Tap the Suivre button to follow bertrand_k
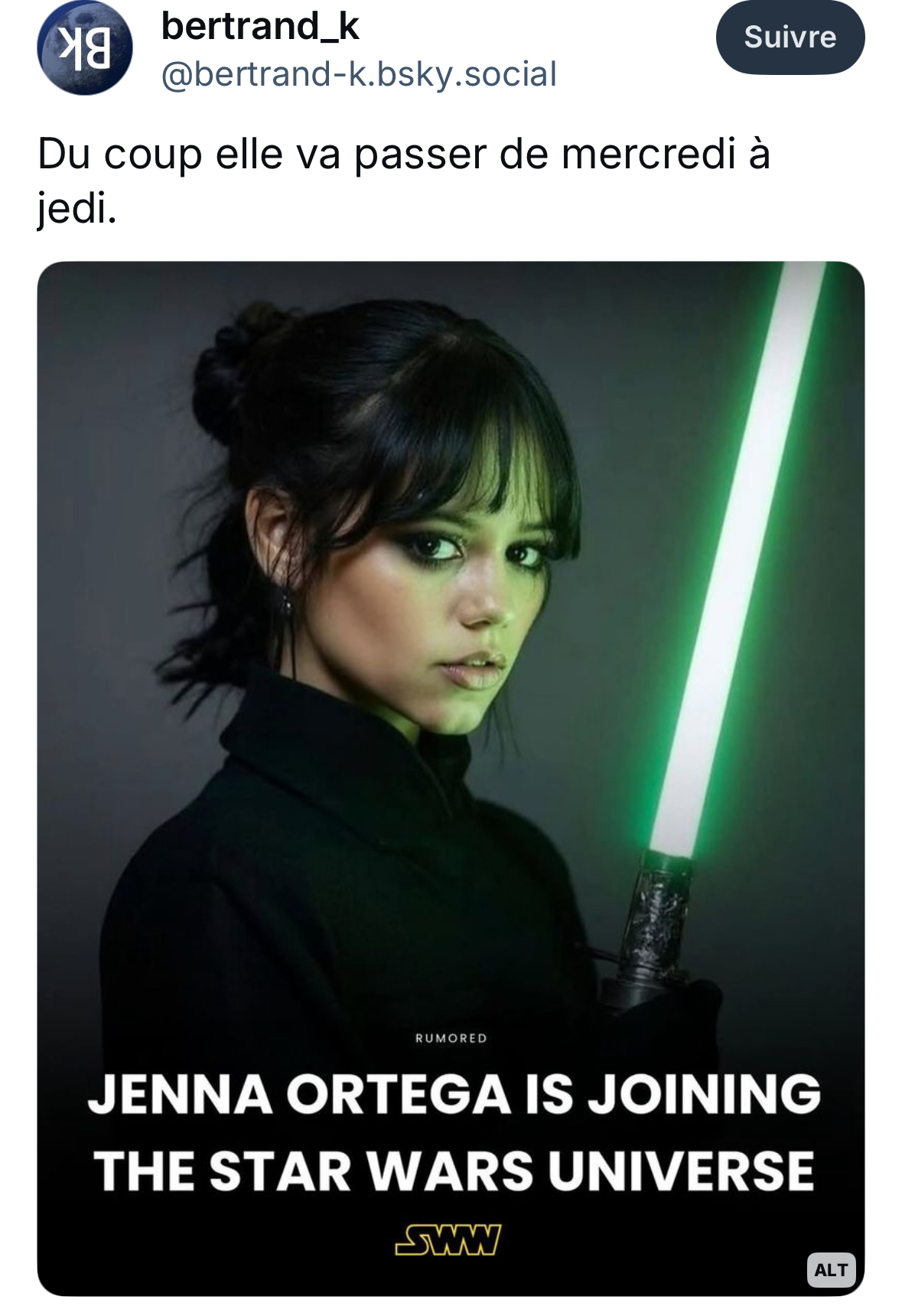 pos(790,37)
